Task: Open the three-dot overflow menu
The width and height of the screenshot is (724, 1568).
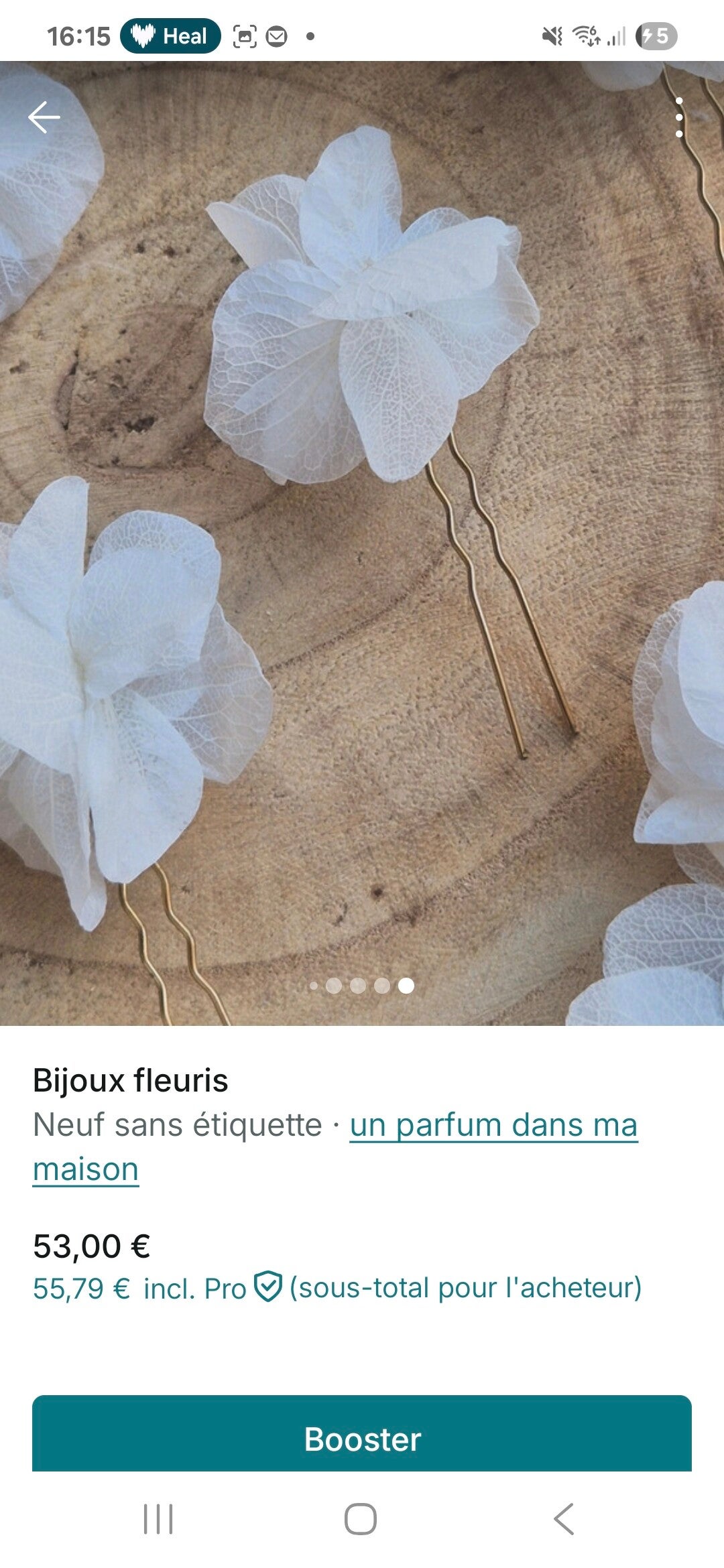Action: coord(679,118)
